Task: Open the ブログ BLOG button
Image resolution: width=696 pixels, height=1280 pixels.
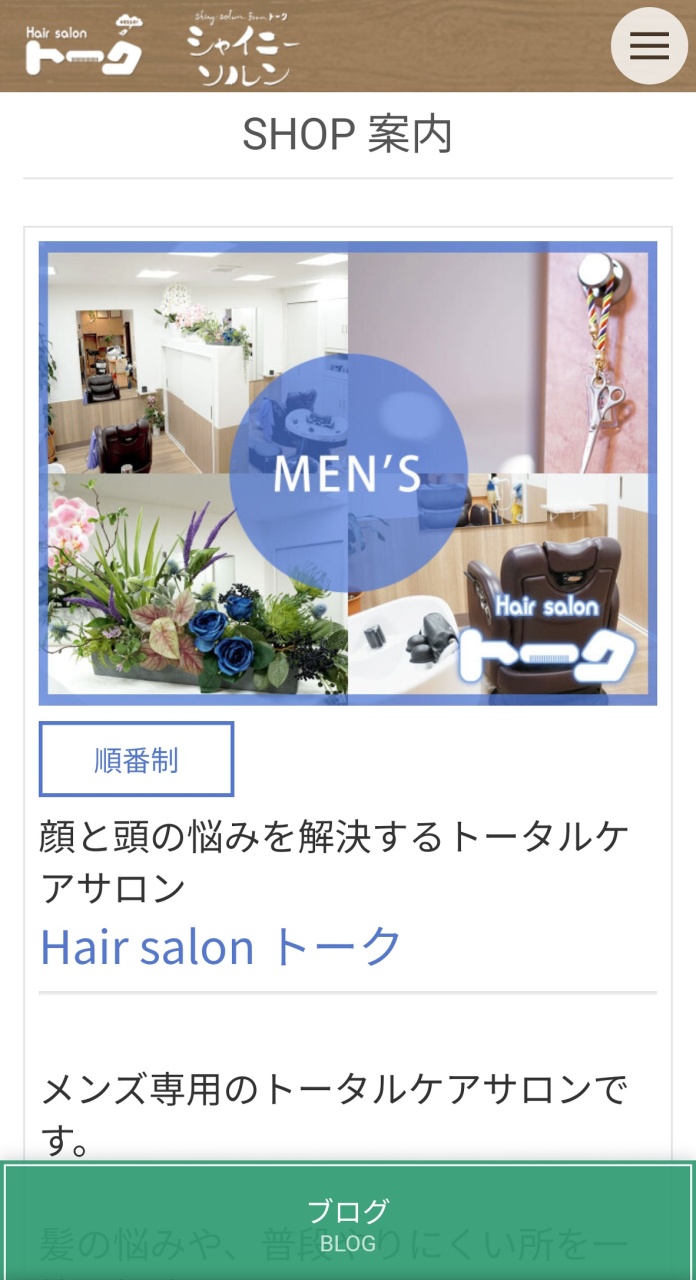Action: point(348,1222)
